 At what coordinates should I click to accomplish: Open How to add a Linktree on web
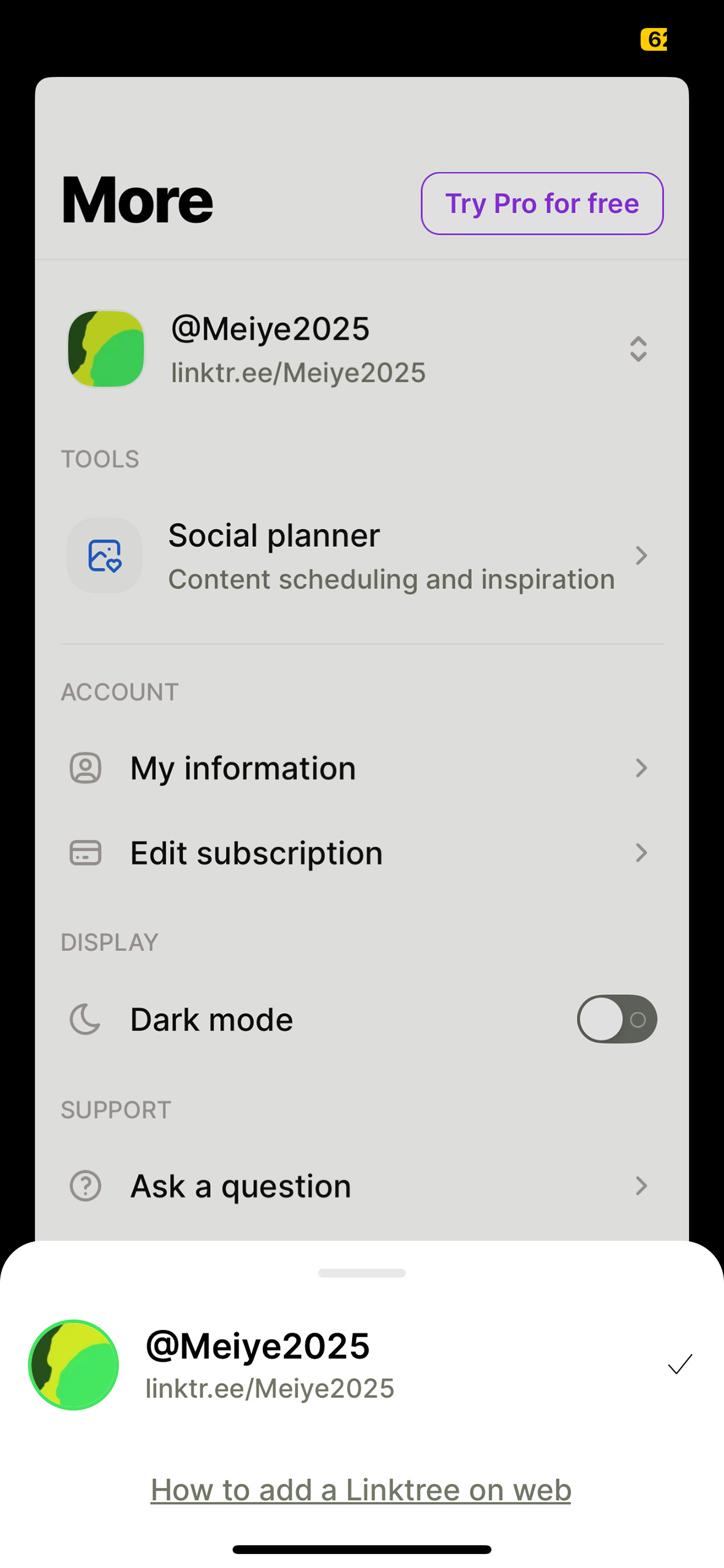click(361, 1490)
